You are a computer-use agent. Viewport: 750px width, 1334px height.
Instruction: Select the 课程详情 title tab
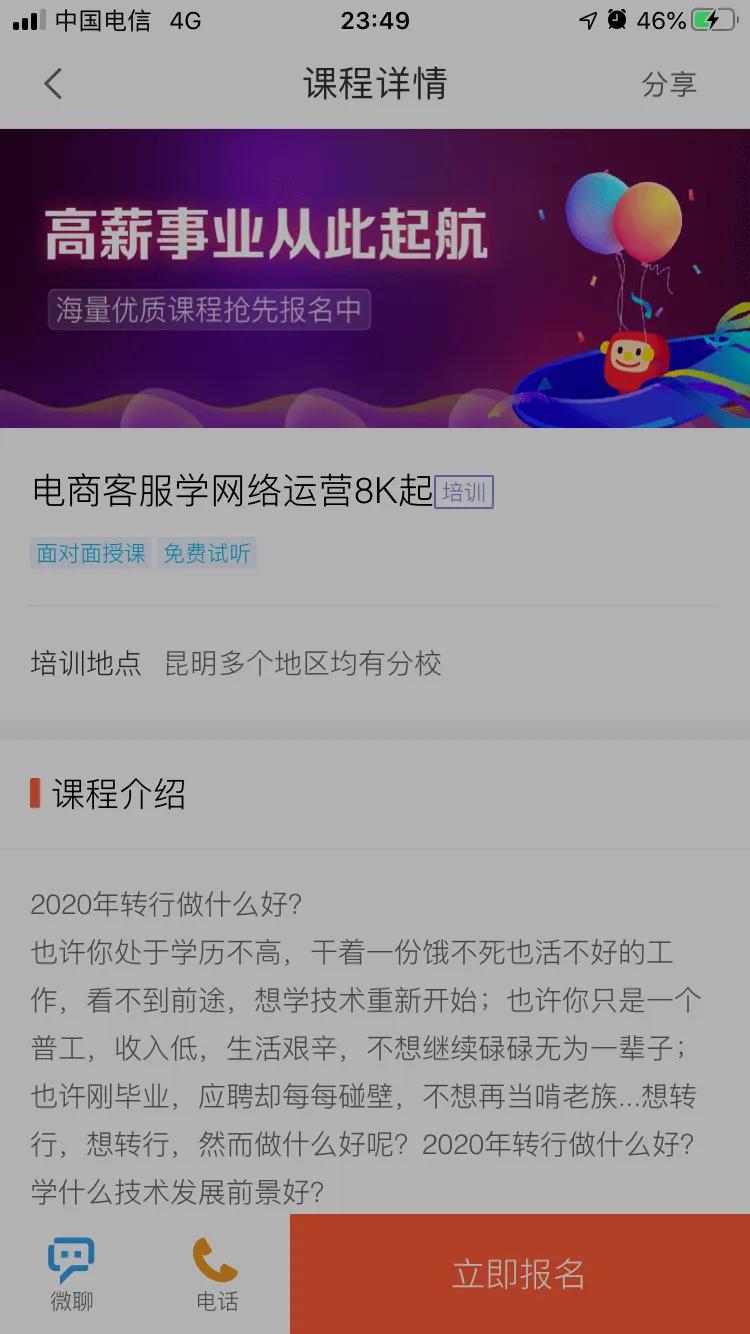pos(375,84)
